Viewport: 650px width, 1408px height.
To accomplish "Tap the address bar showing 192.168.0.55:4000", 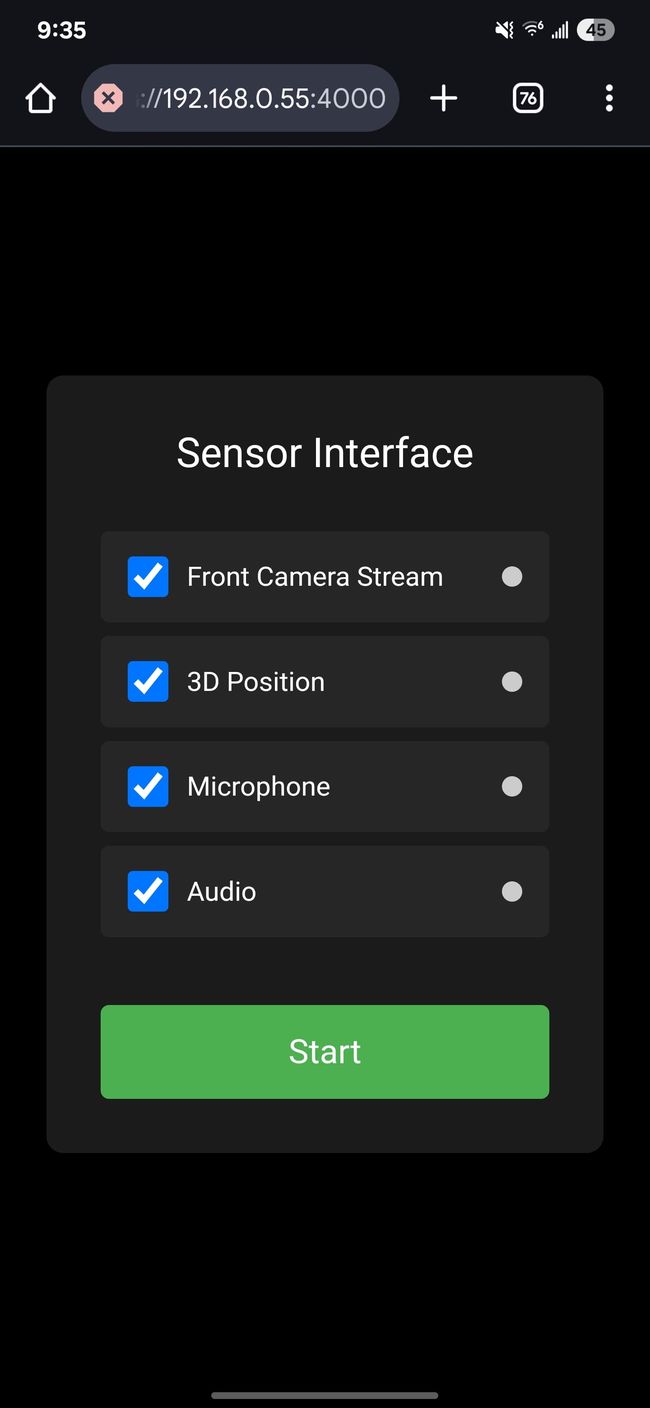I will pyautogui.click(x=240, y=98).
